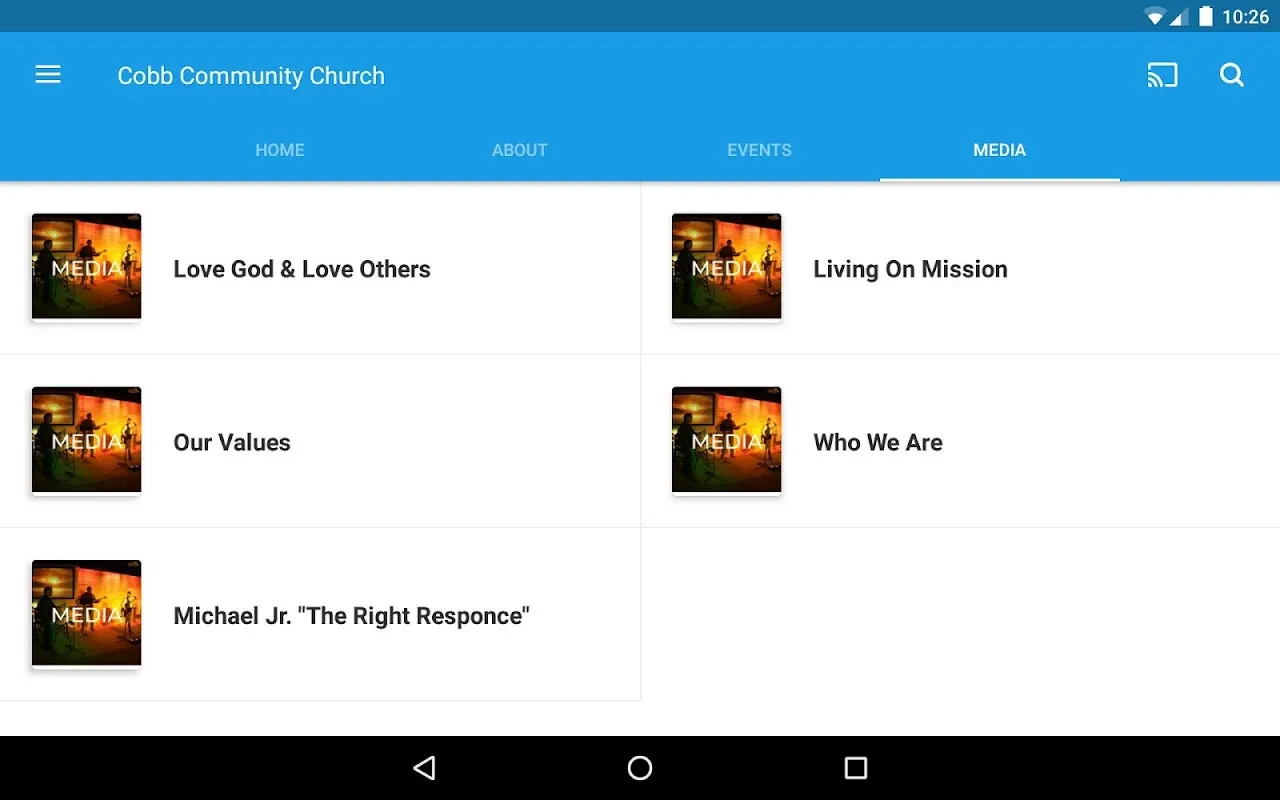Open the search icon

click(x=1232, y=75)
